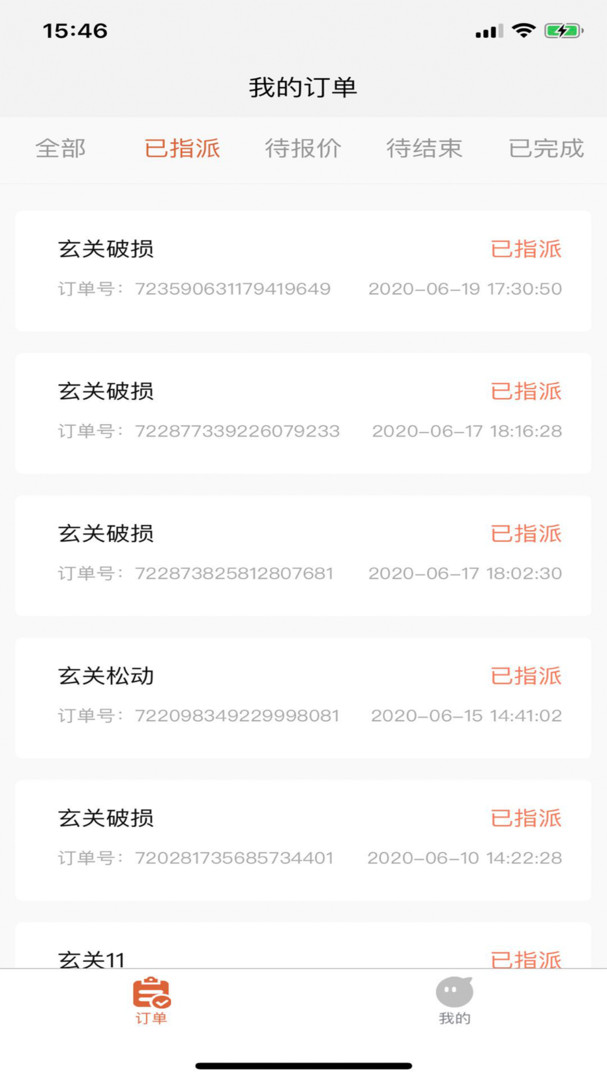This screenshot has width=607, height=1080.
Task: View the 已完成 orders tab
Action: (546, 149)
